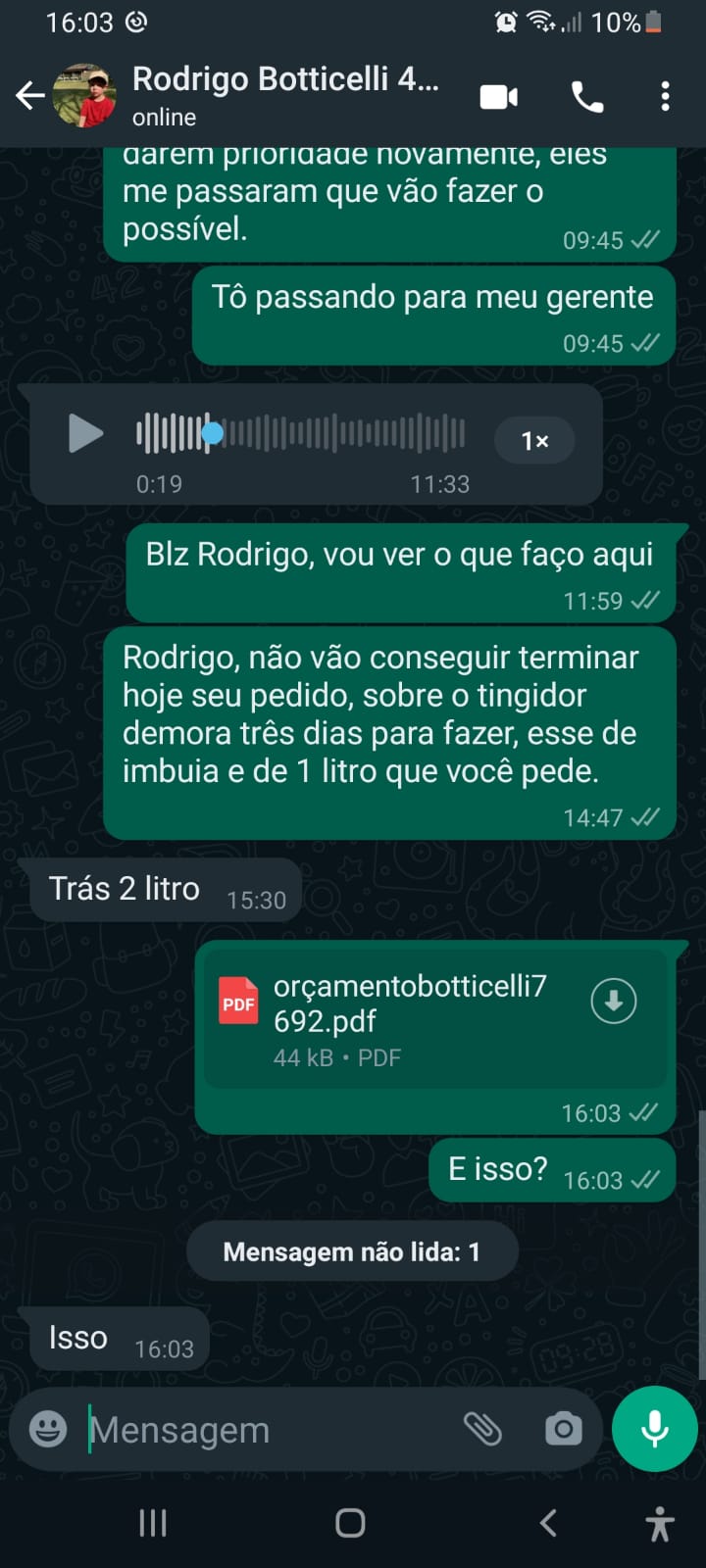Attach a file with the paperclip

pyautogui.click(x=482, y=1429)
